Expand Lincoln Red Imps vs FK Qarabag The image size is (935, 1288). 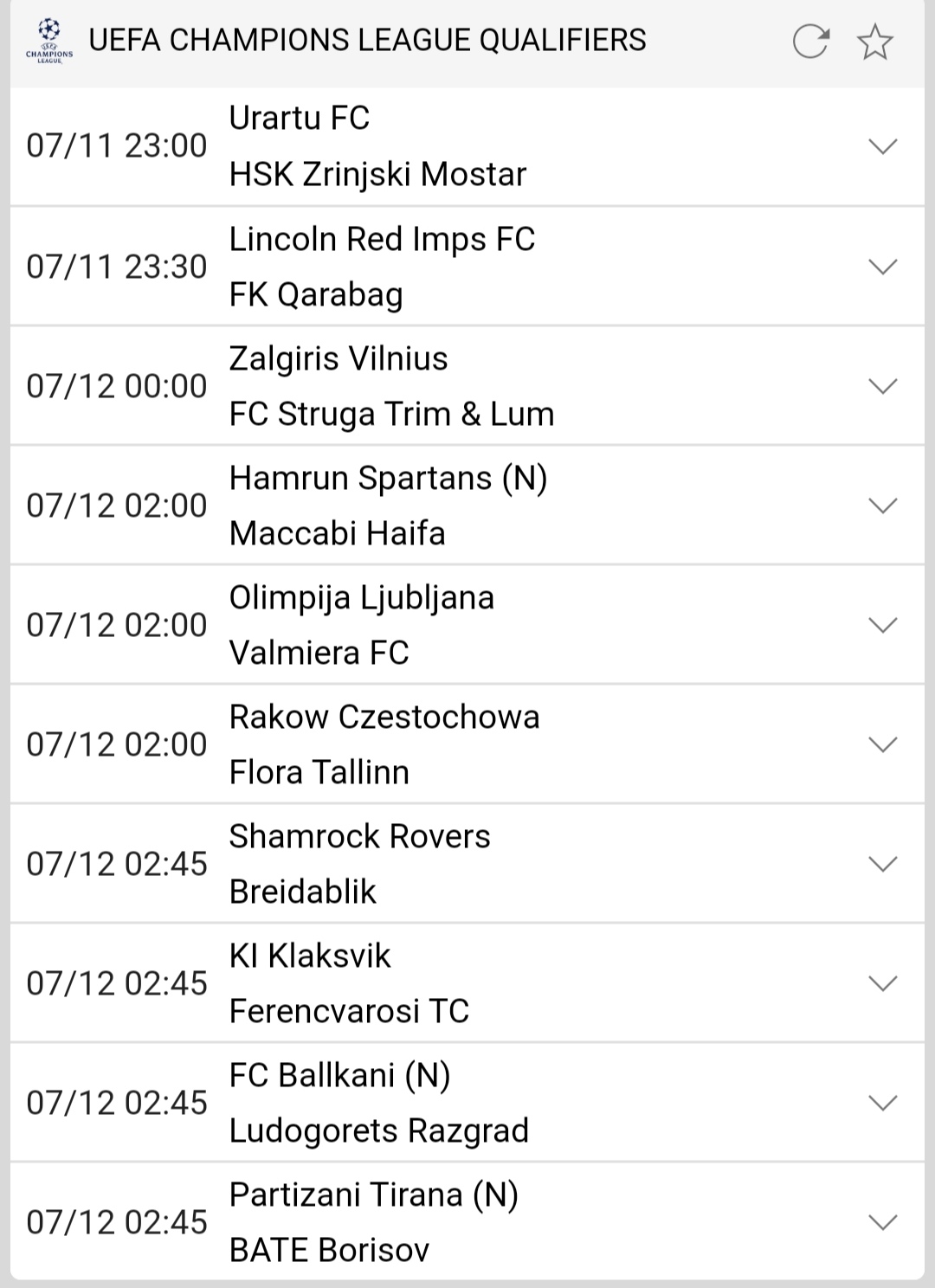tap(882, 267)
